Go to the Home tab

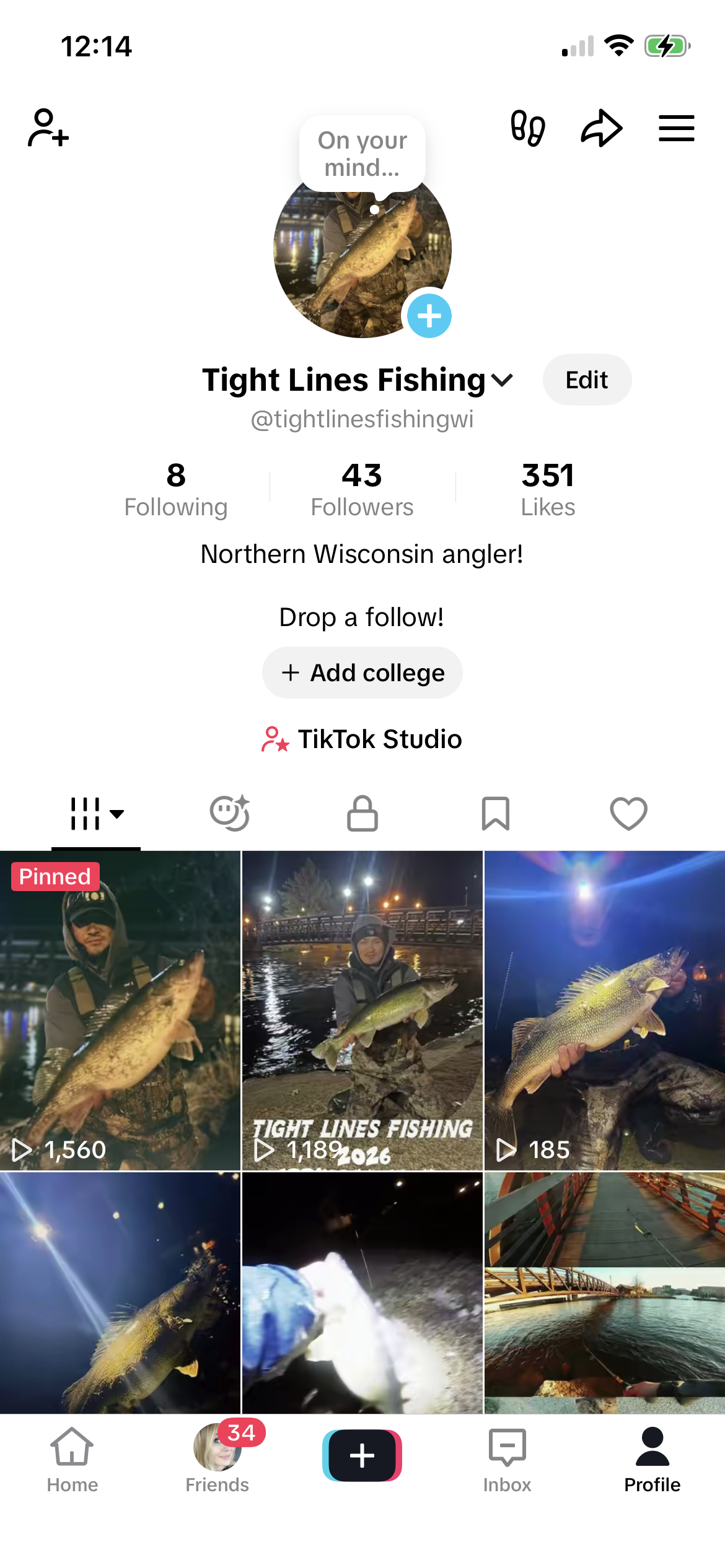click(72, 1458)
